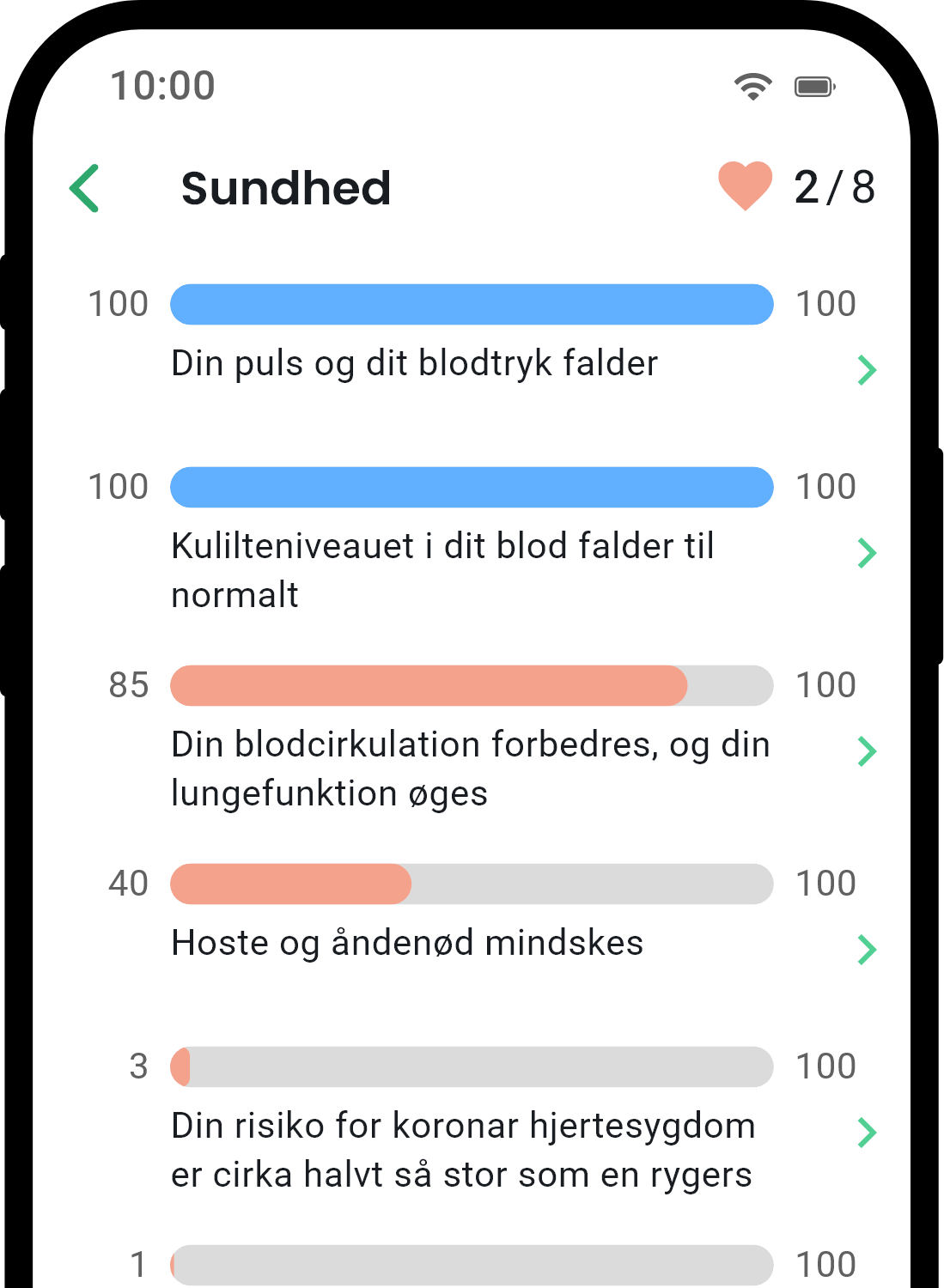Tap the chevron beside 'Kuliltenivauet i dit blod falder til normalt'
This screenshot has width=944, height=1288.
pyautogui.click(x=867, y=553)
